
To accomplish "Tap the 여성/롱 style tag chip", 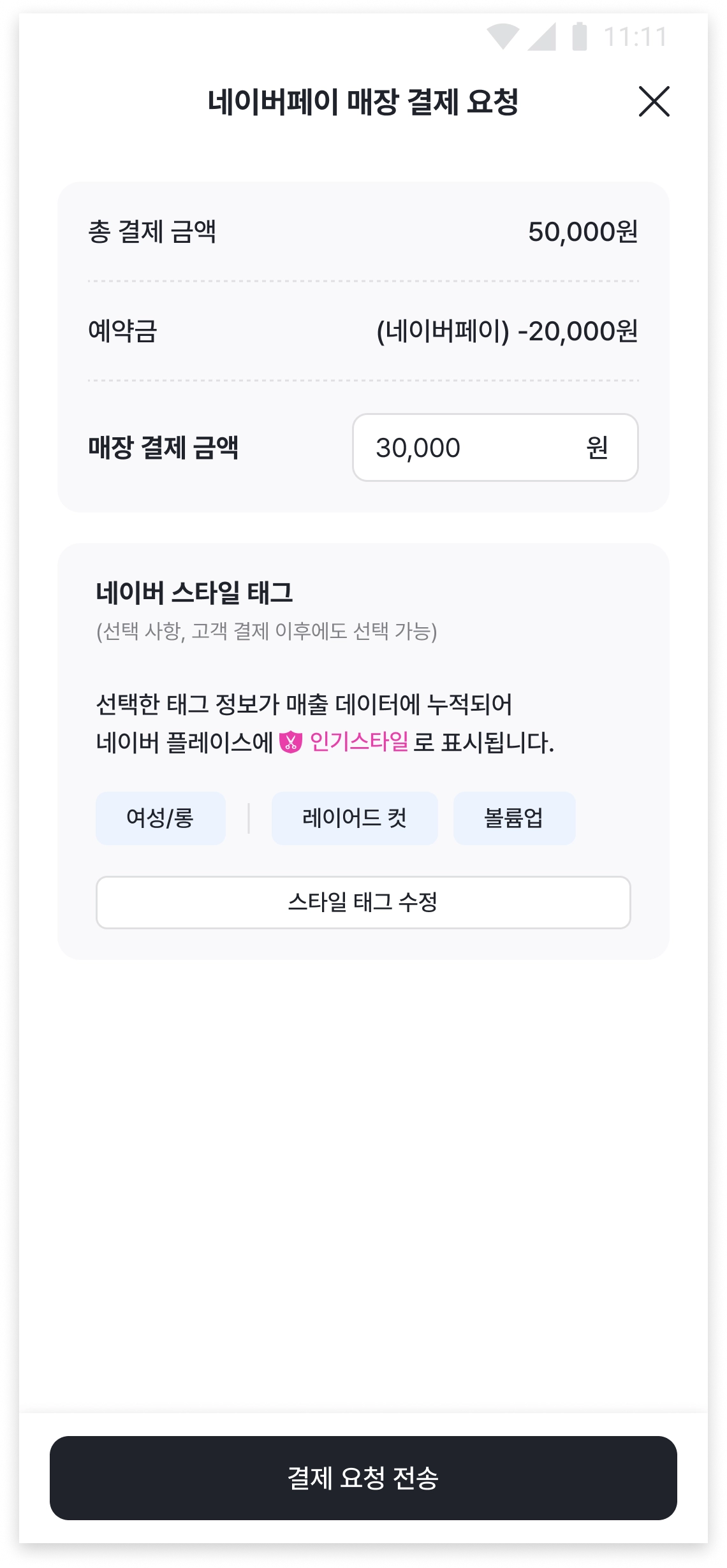I will coord(160,818).
